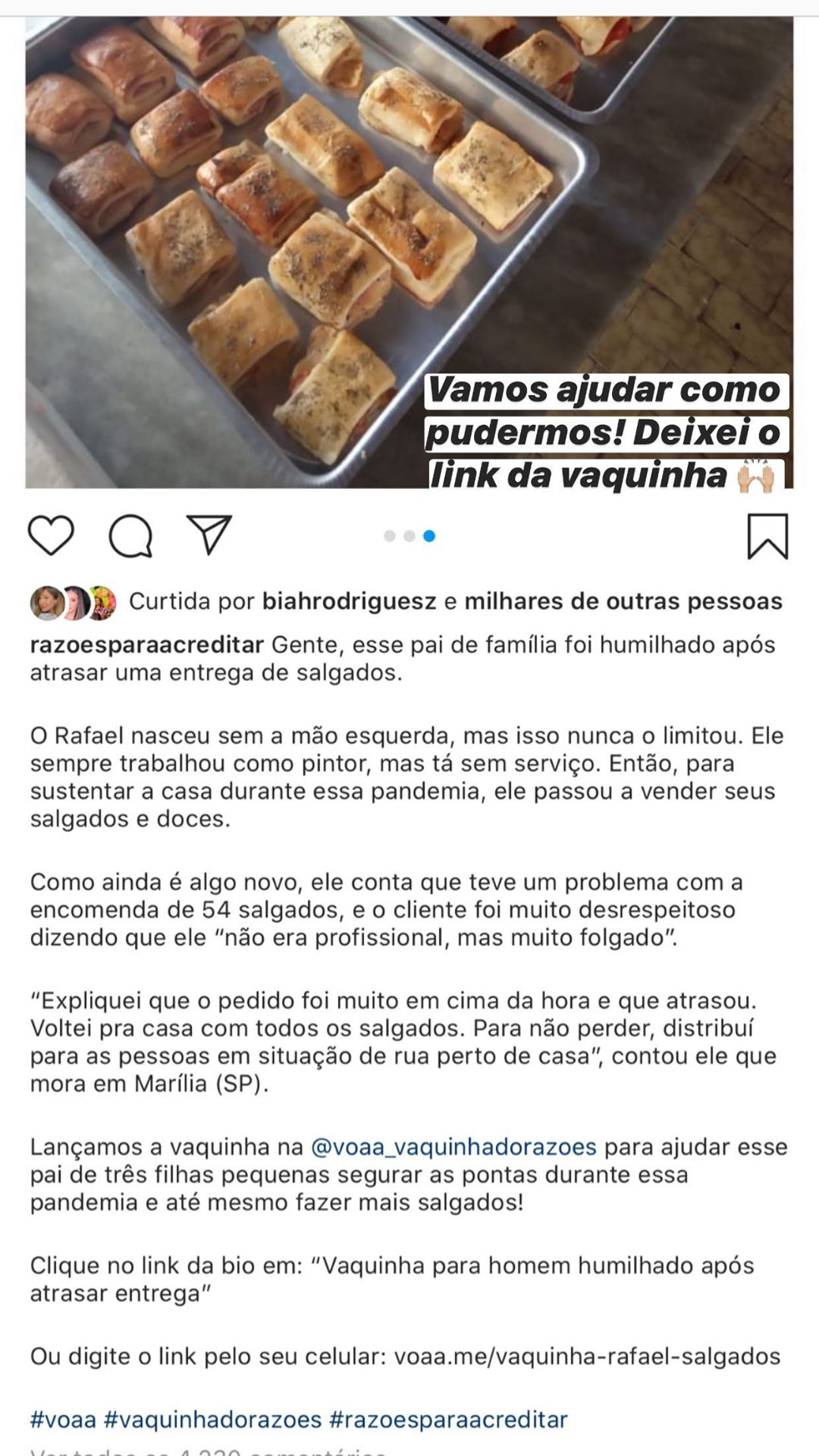The image size is (819, 1456).
Task: Open razoesparaacreditar profile from caption
Action: pyautogui.click(x=147, y=645)
